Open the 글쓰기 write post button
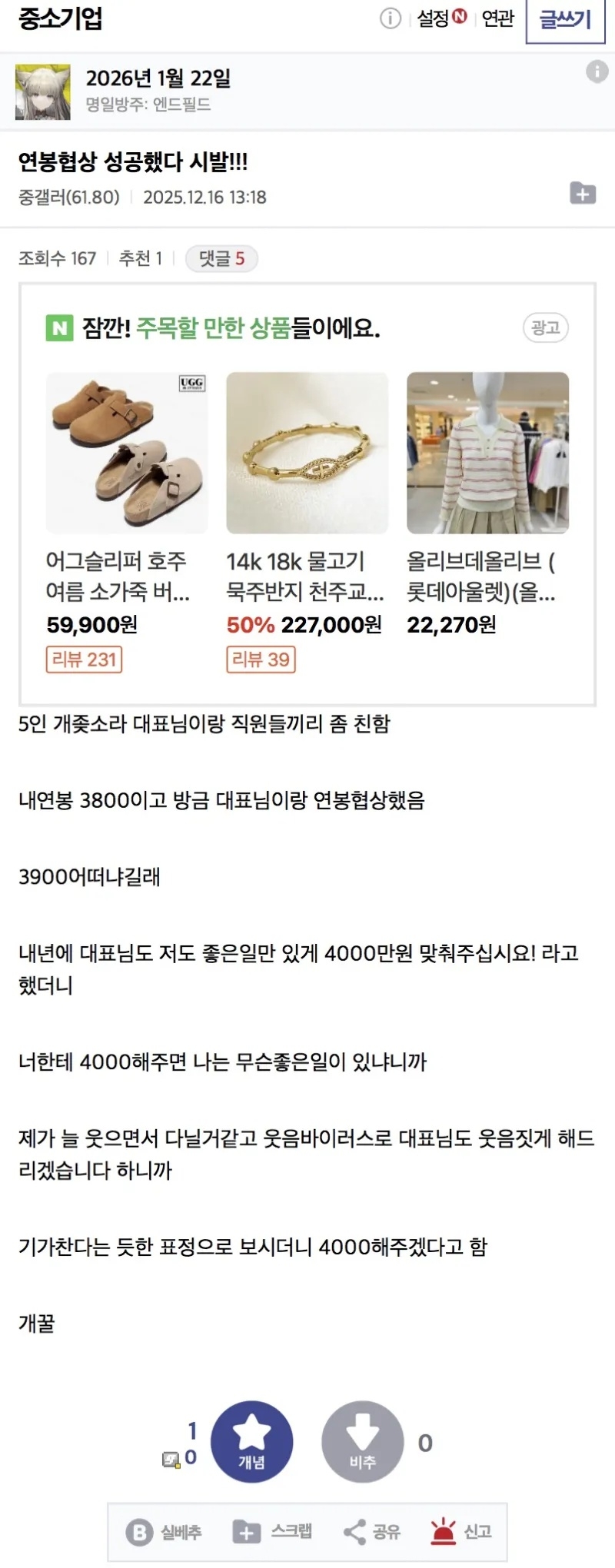The width and height of the screenshot is (615, 1568). [x=565, y=19]
